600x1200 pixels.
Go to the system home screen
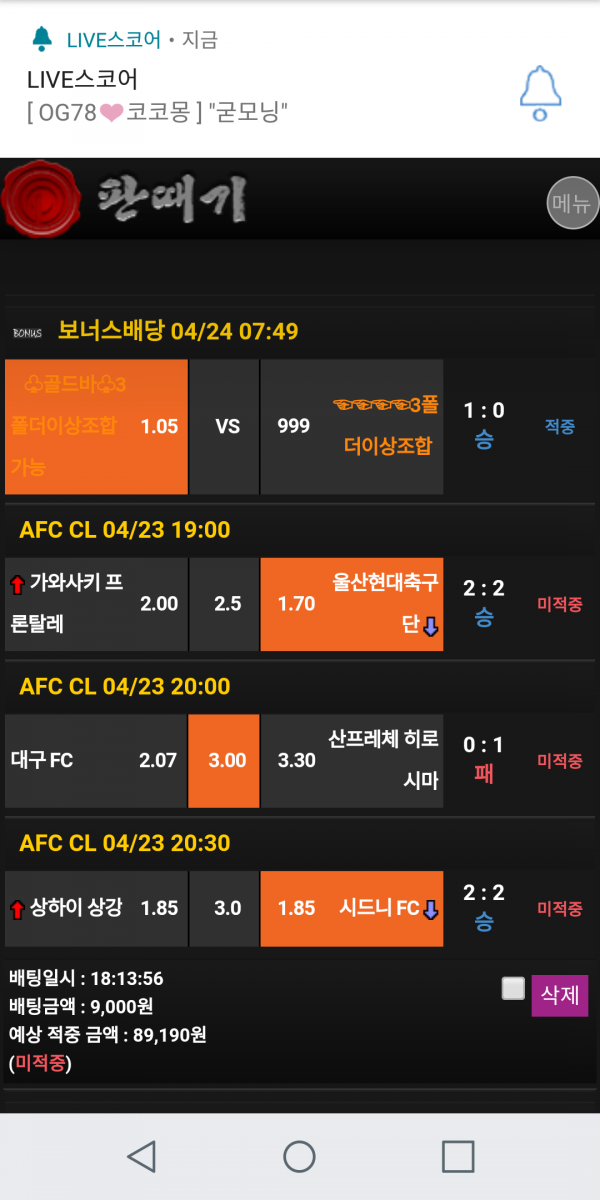pos(299,1156)
